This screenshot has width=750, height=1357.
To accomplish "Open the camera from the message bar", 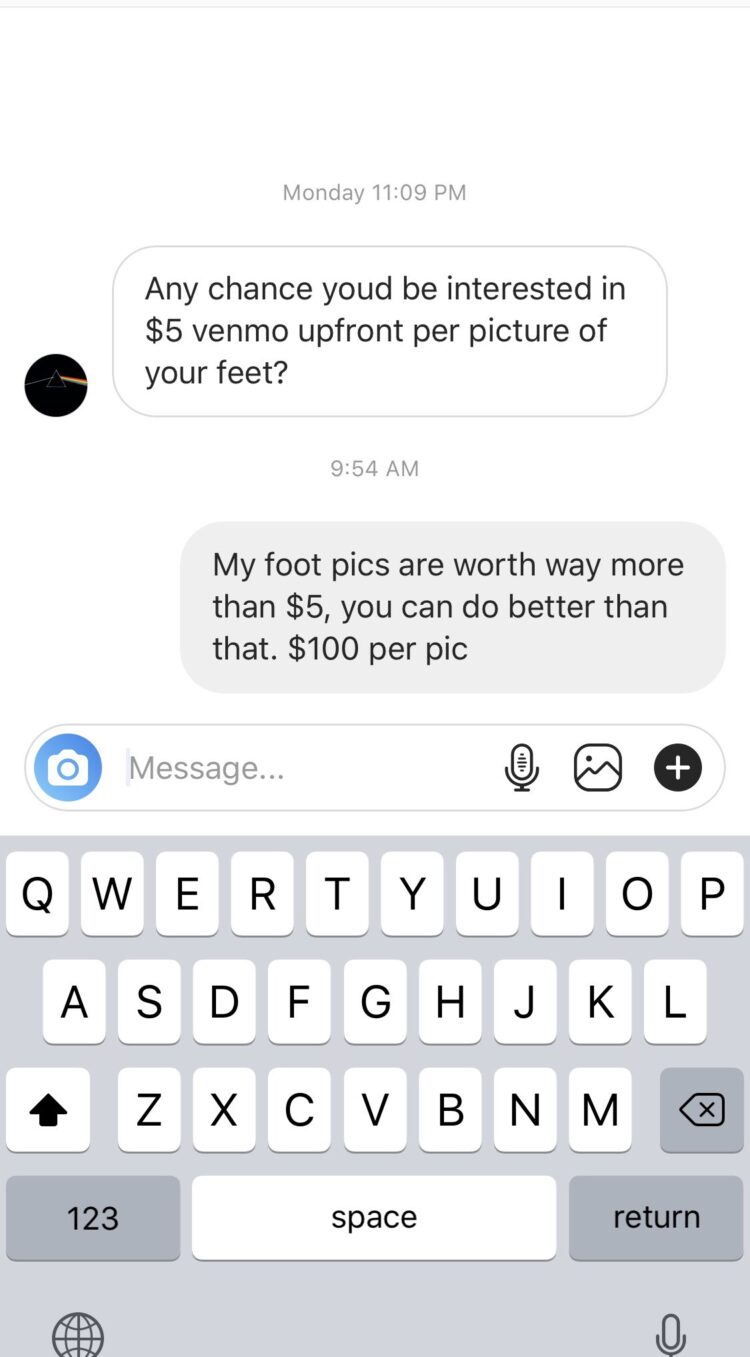I will pos(68,768).
